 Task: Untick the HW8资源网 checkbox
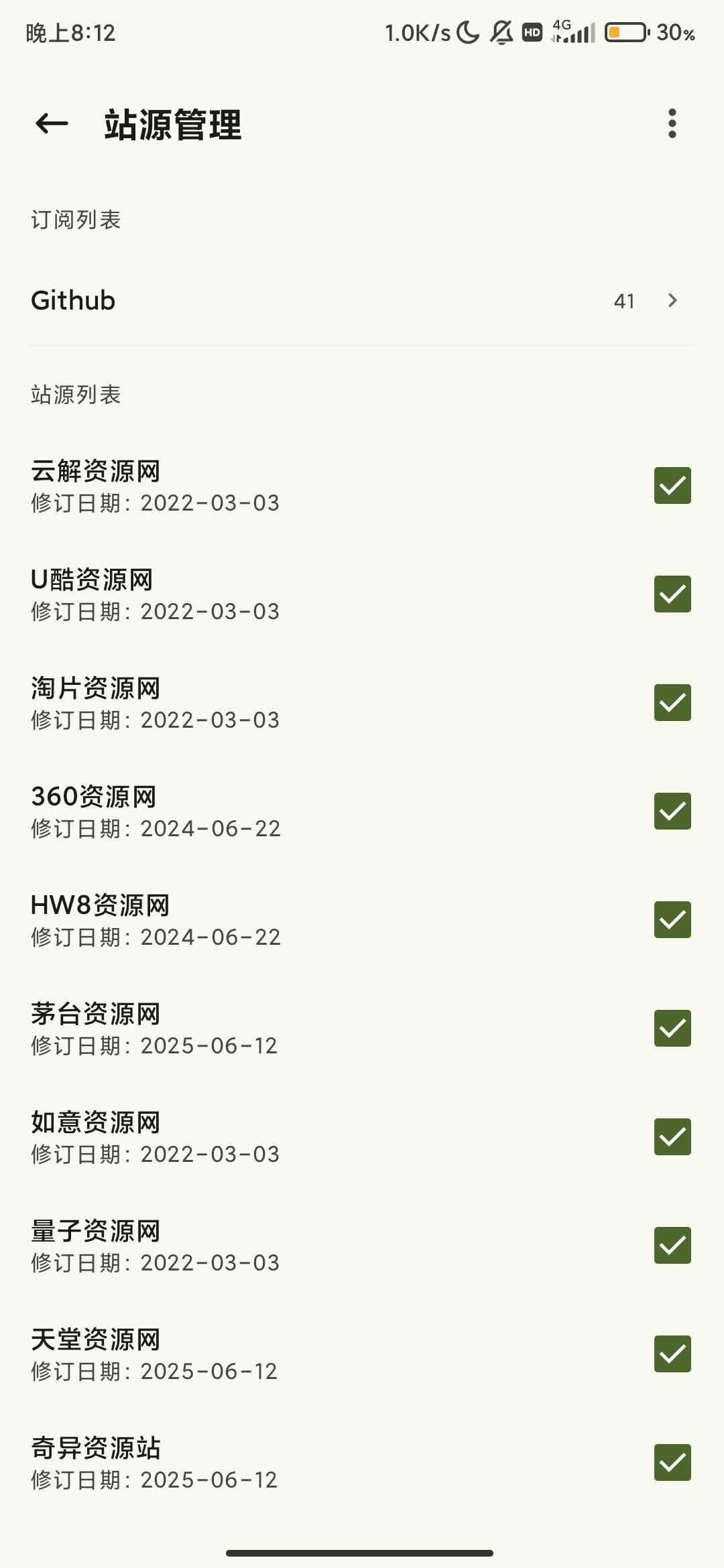(672, 920)
